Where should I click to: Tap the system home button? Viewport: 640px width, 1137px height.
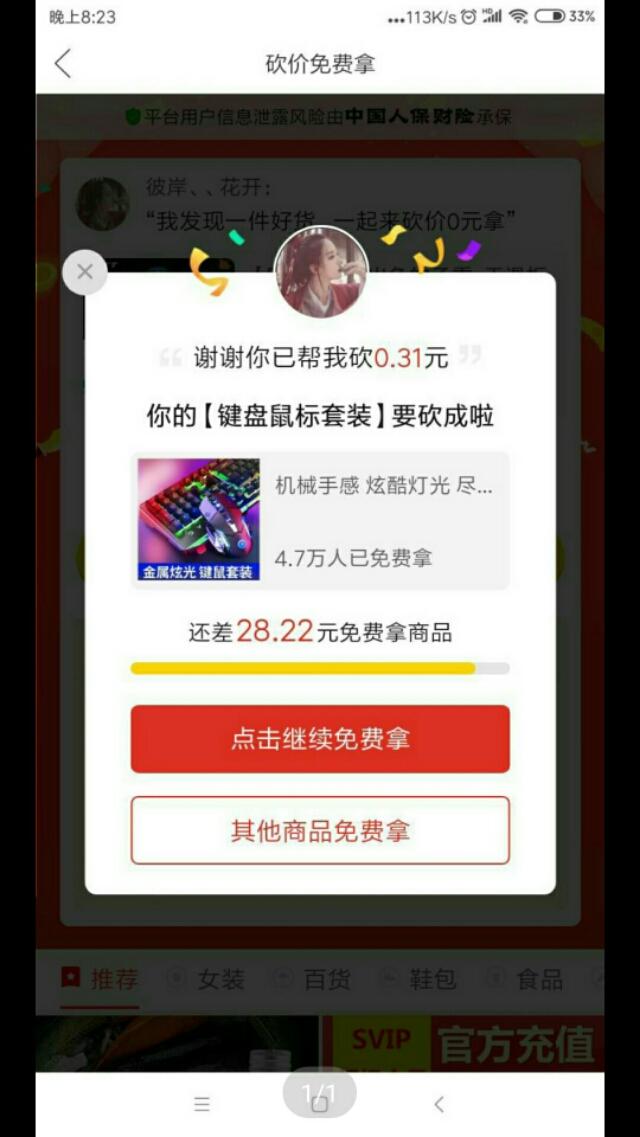[x=320, y=1104]
